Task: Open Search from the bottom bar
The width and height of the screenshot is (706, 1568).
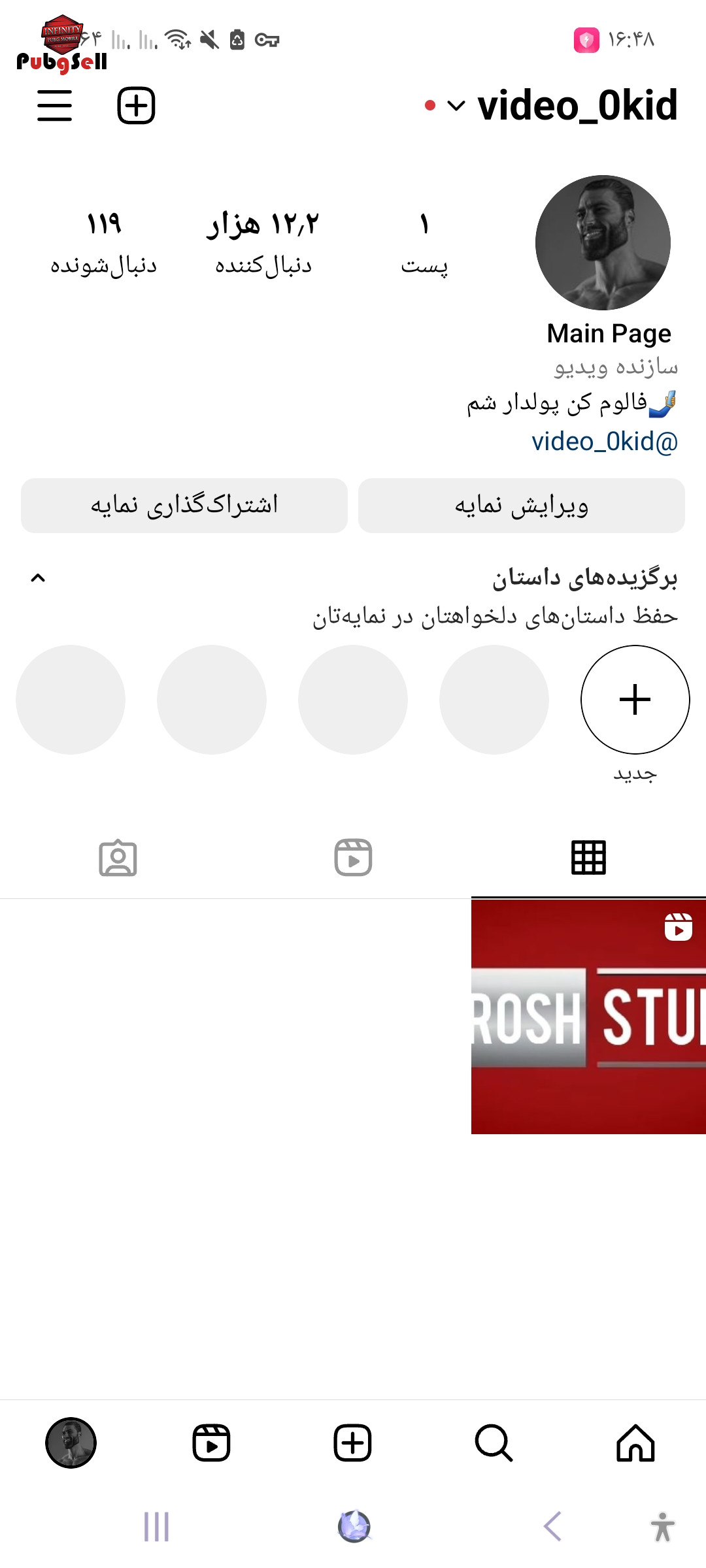Action: point(494,1443)
